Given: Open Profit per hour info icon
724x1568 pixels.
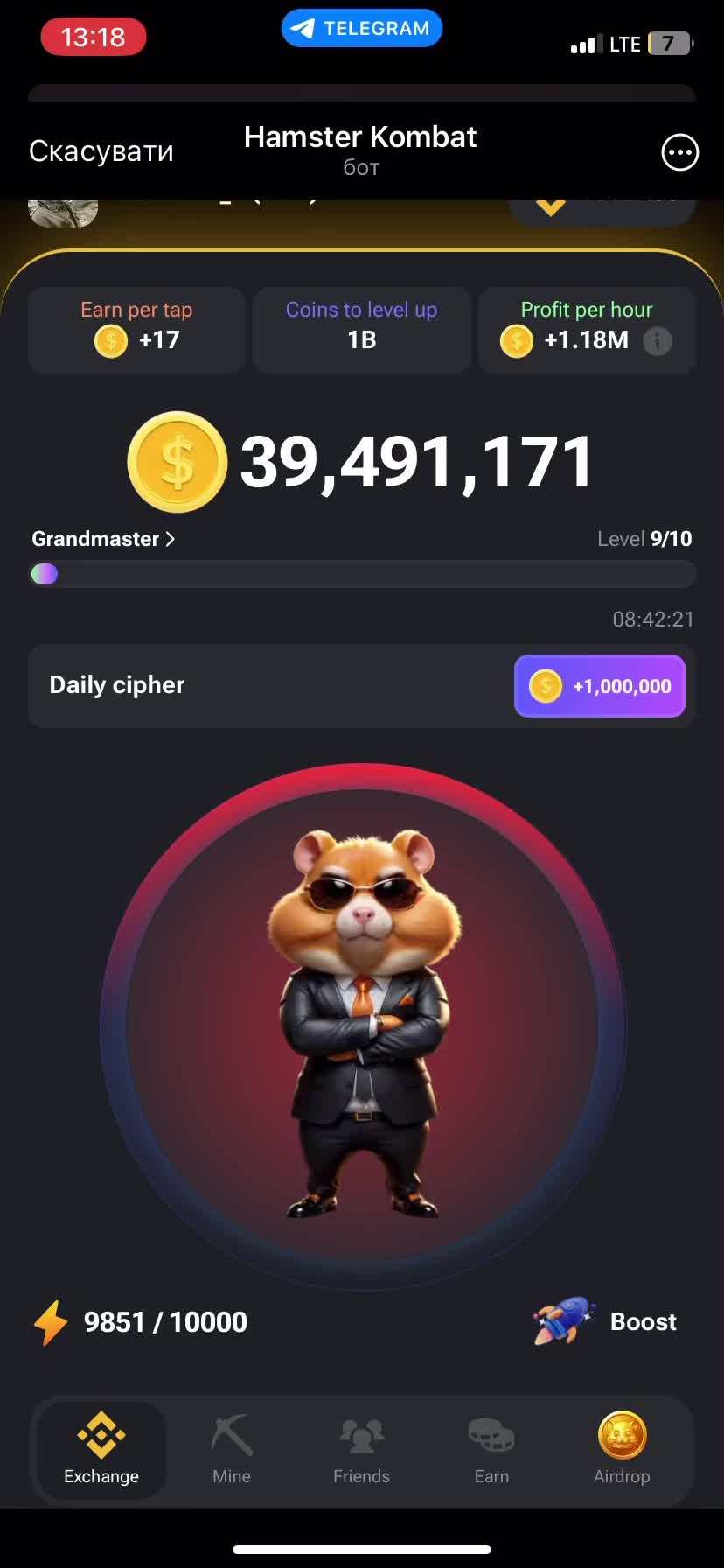Looking at the screenshot, I should pos(658,341).
